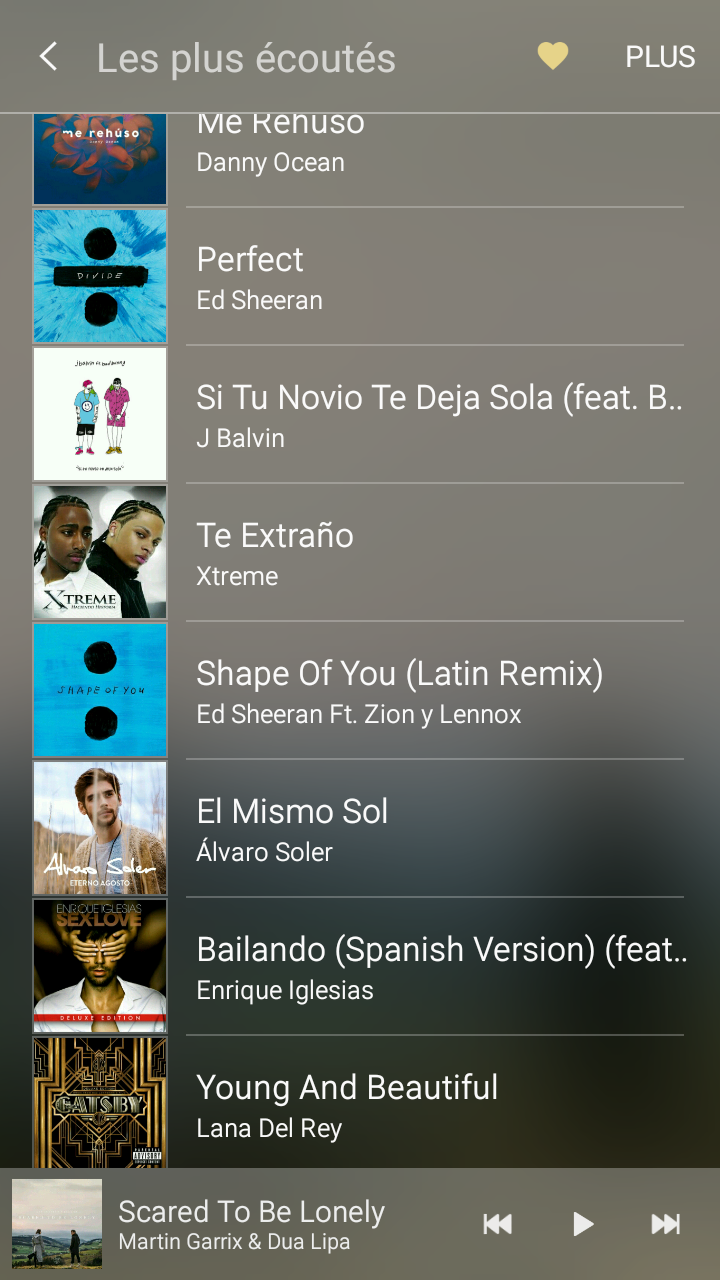Viewport: 720px width, 1280px height.
Task: Tap the gold heart favorite icon
Action: (552, 57)
